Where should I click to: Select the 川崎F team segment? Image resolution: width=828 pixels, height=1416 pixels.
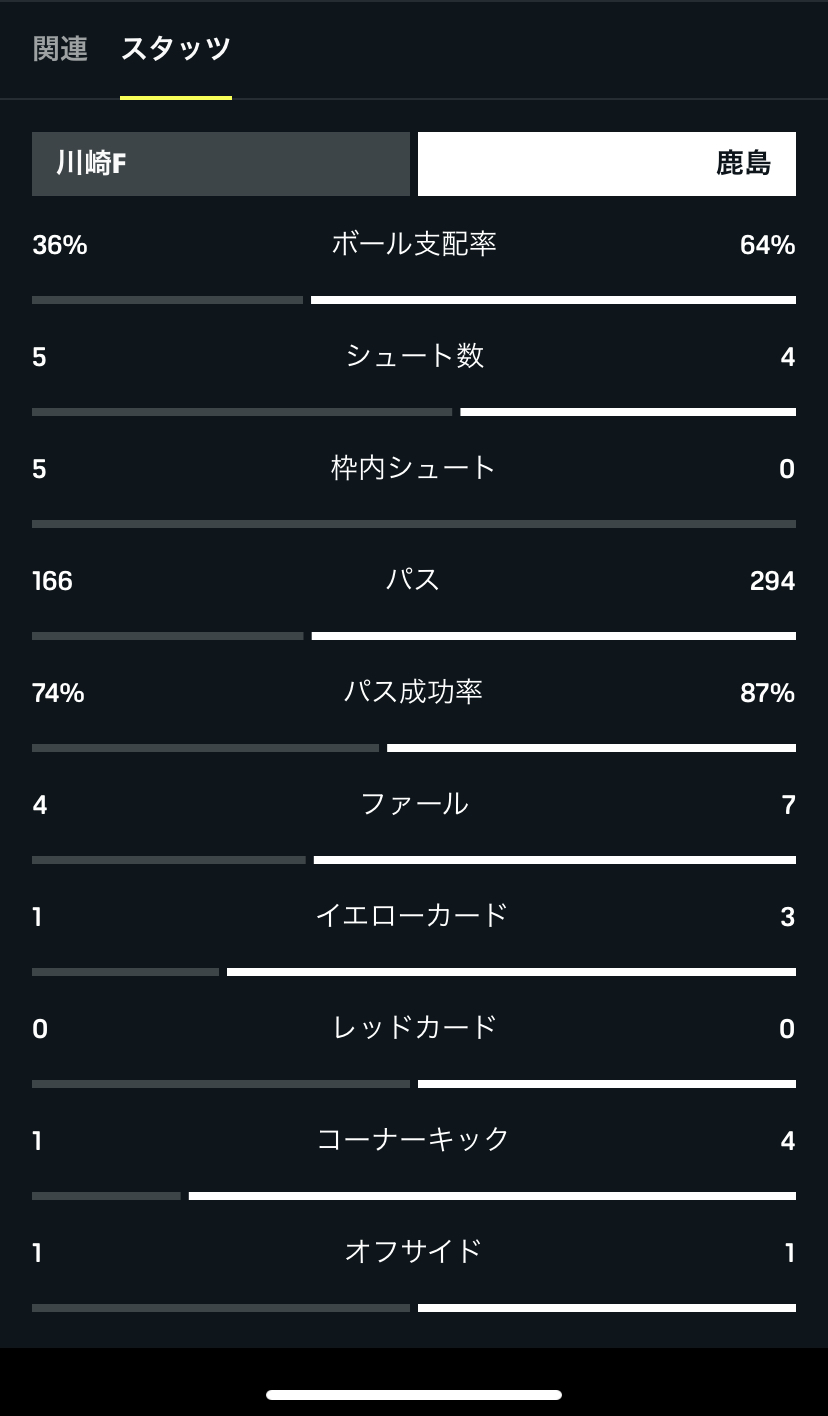click(221, 164)
